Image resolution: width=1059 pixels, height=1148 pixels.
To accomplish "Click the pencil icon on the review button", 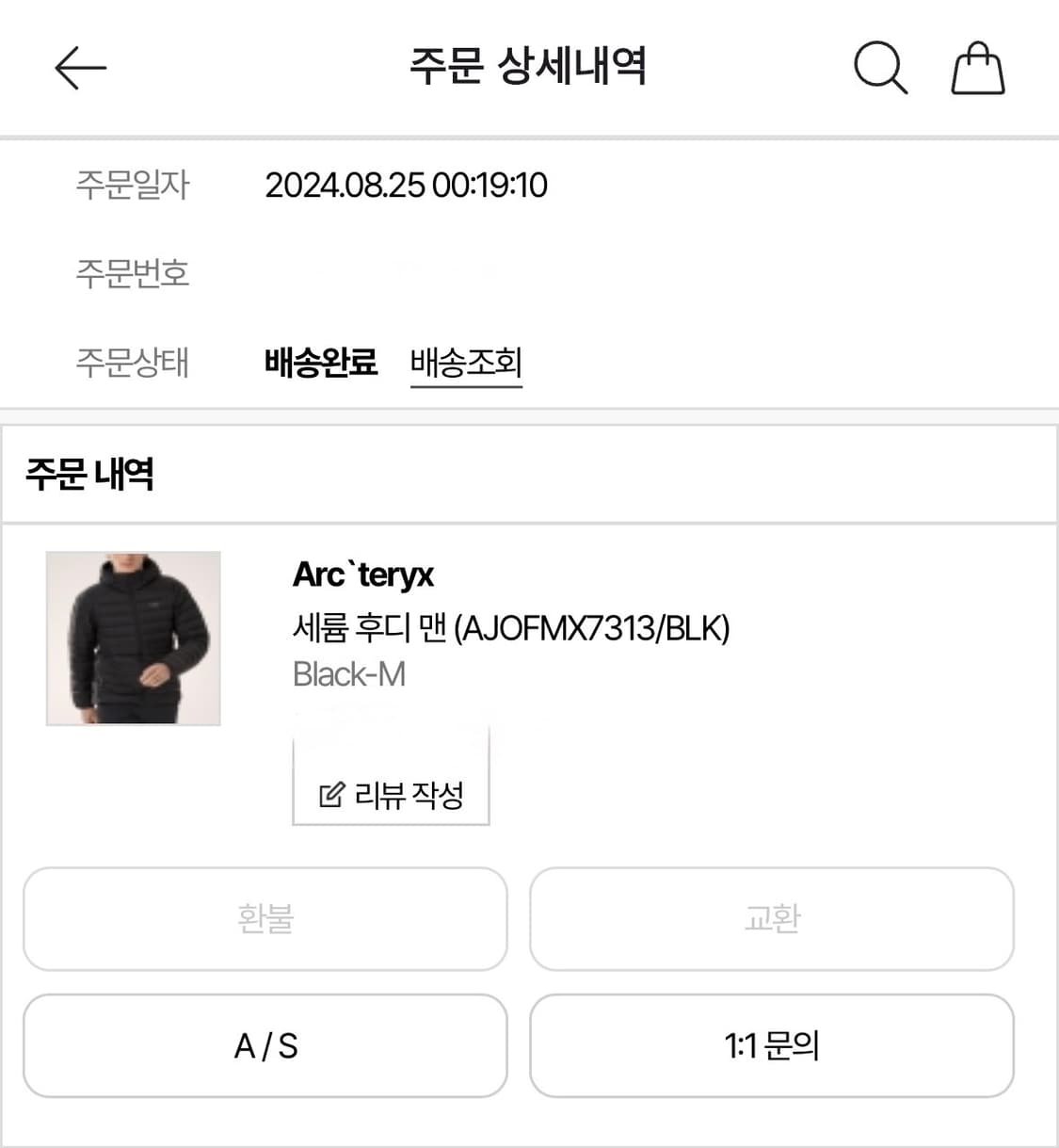I will pyautogui.click(x=329, y=794).
